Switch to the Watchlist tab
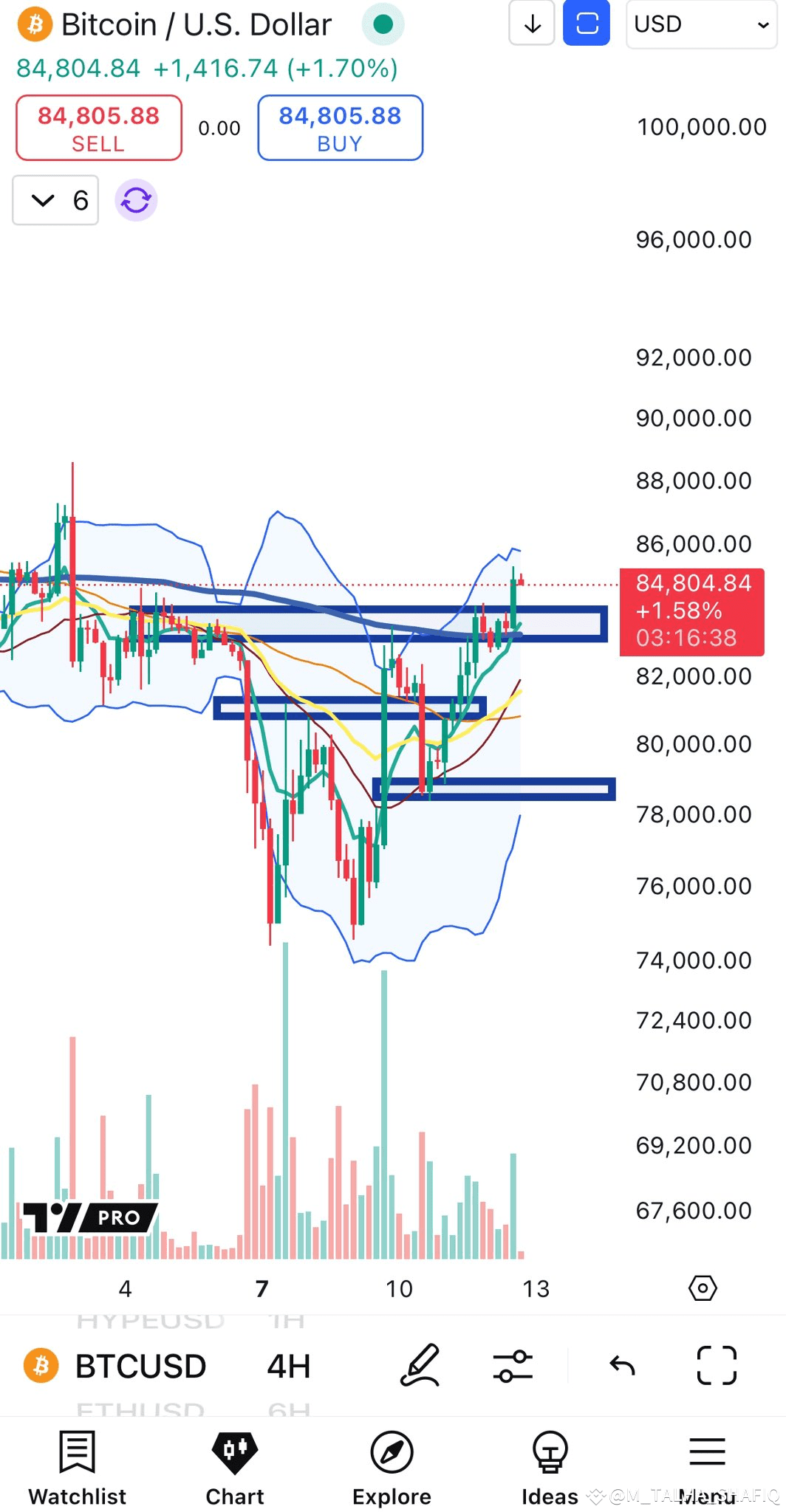 click(x=78, y=1467)
